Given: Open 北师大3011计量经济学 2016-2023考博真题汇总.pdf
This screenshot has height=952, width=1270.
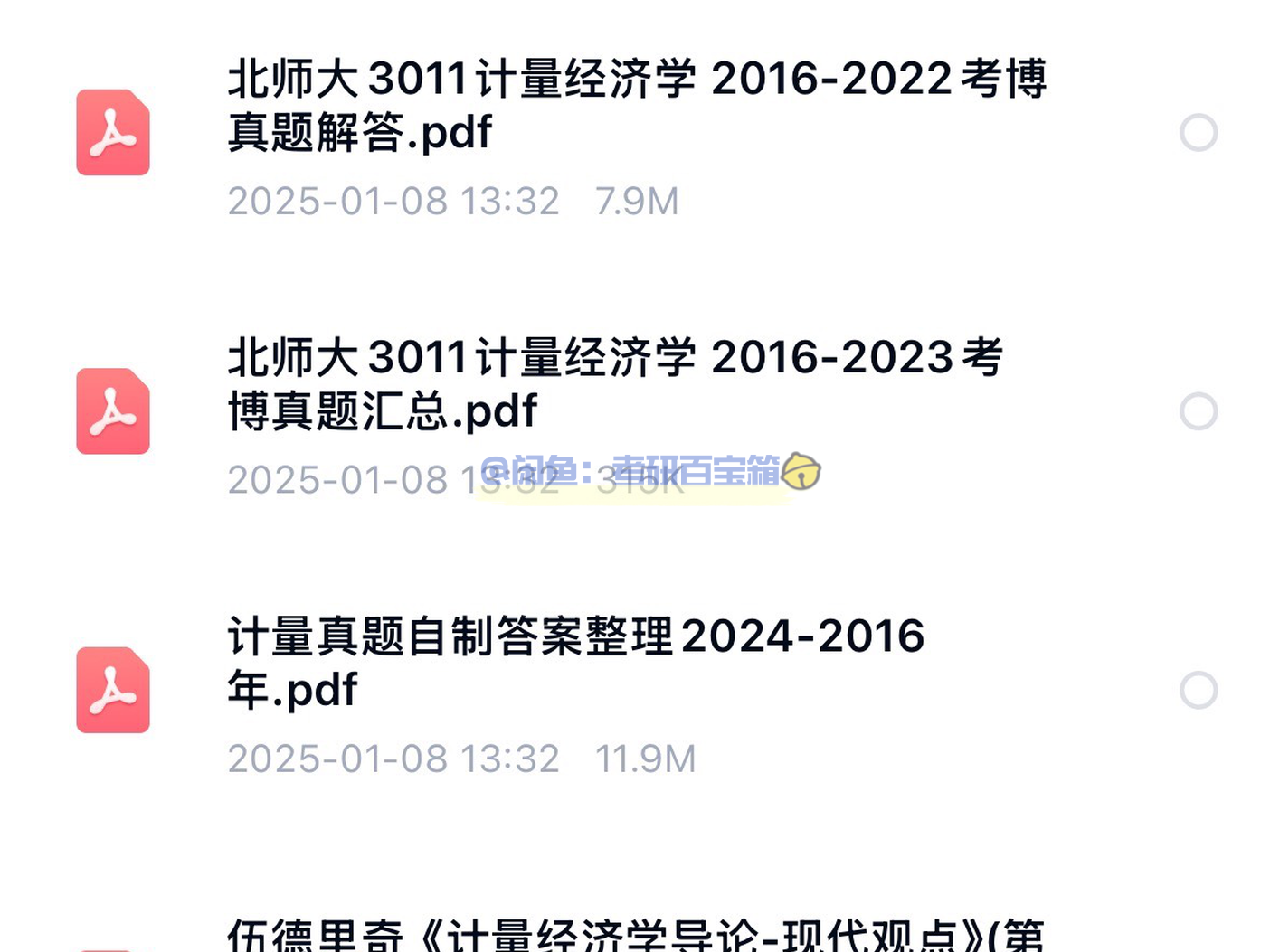Looking at the screenshot, I should coord(615,383).
